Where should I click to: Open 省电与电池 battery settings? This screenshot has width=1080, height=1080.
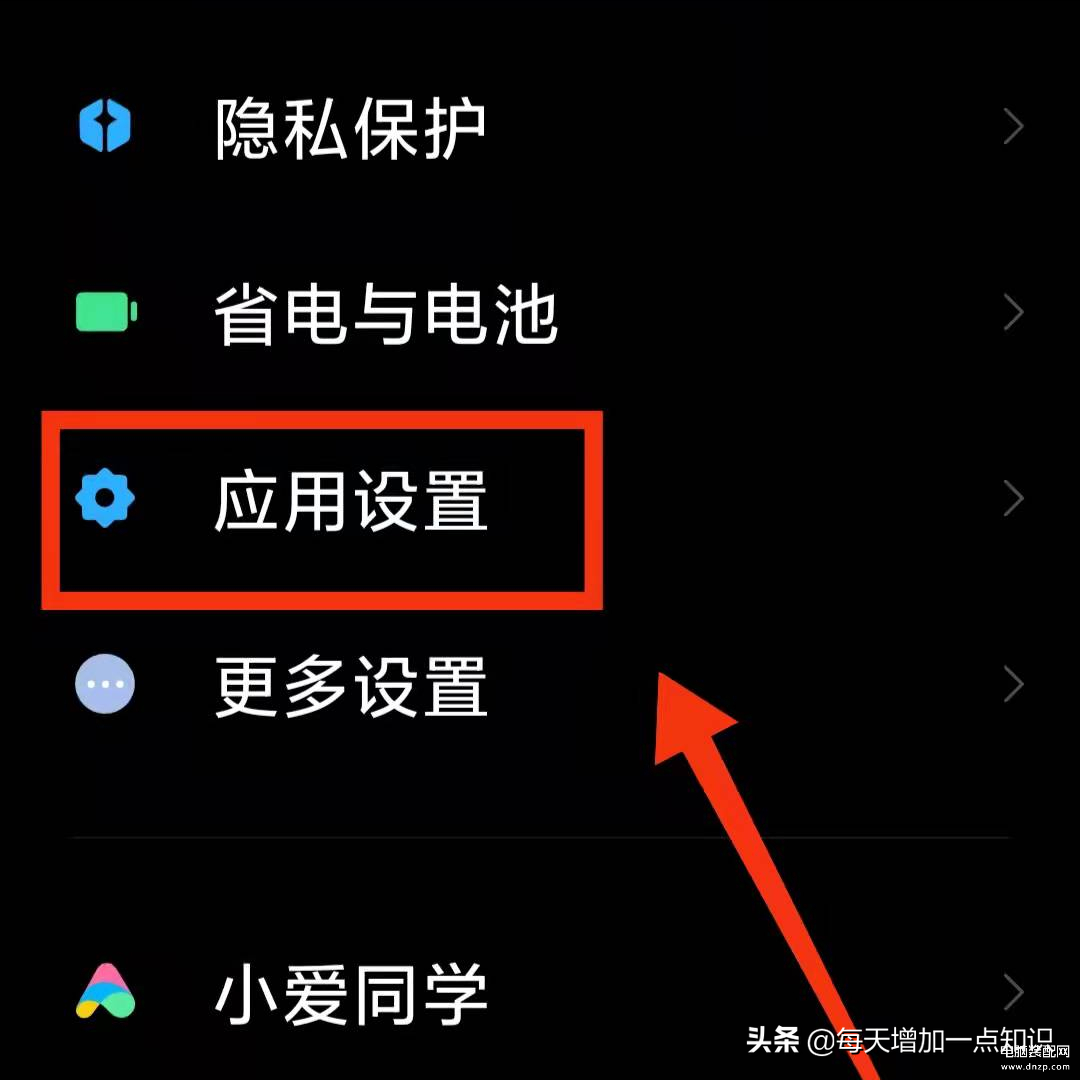(385, 315)
